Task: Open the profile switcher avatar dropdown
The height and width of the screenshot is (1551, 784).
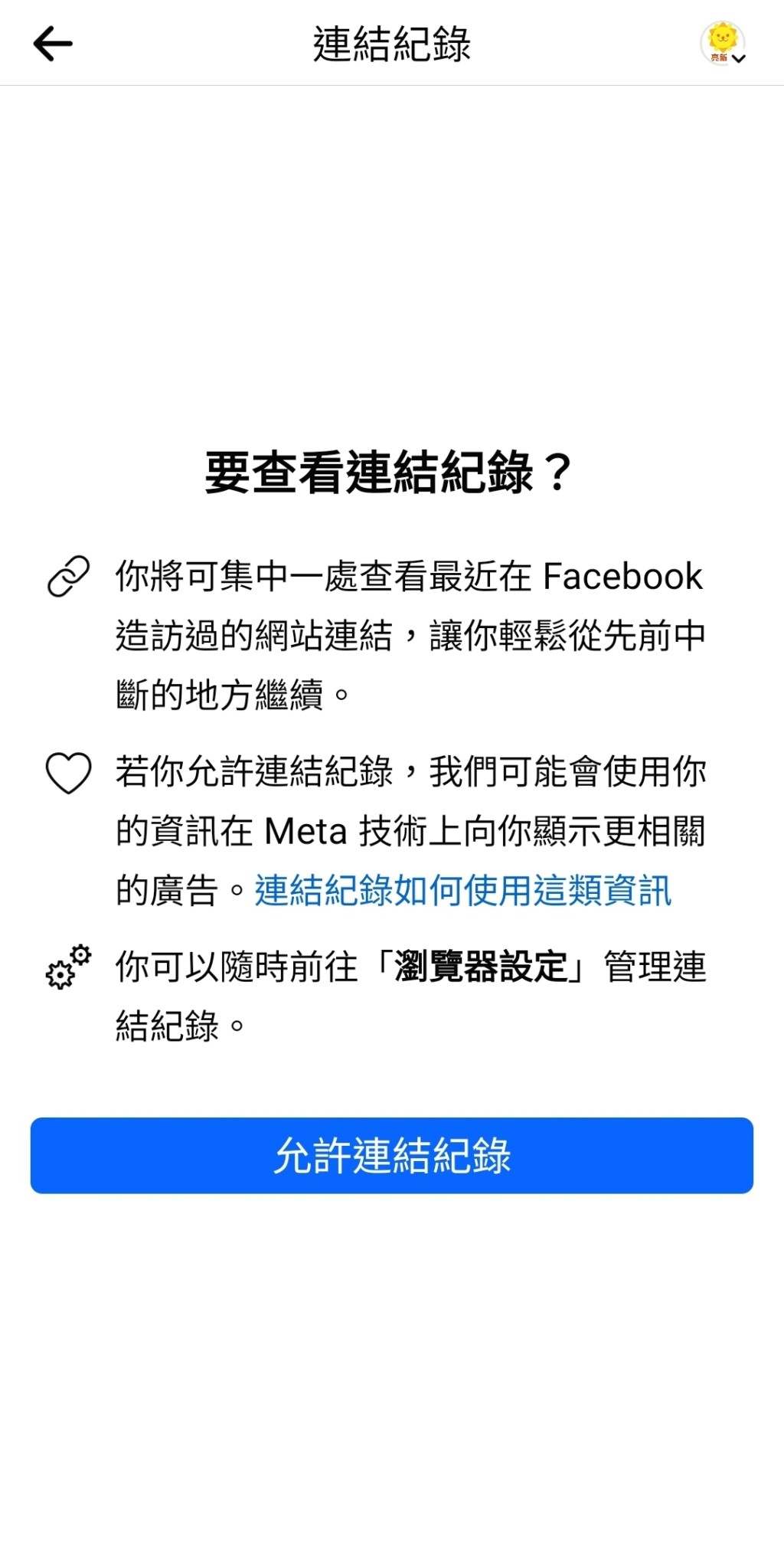Action: pyautogui.click(x=724, y=44)
